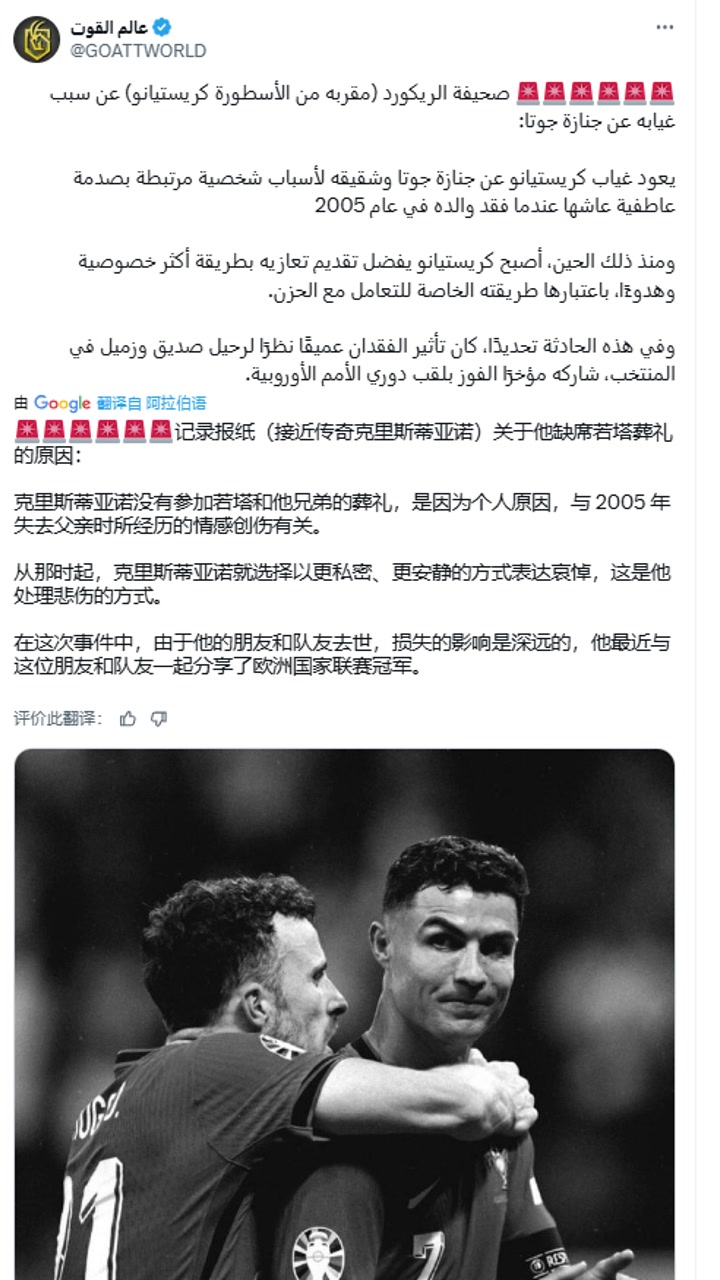The width and height of the screenshot is (720, 1280).
Task: Tap the Google translated-from-Arabic link
Action: (150, 403)
